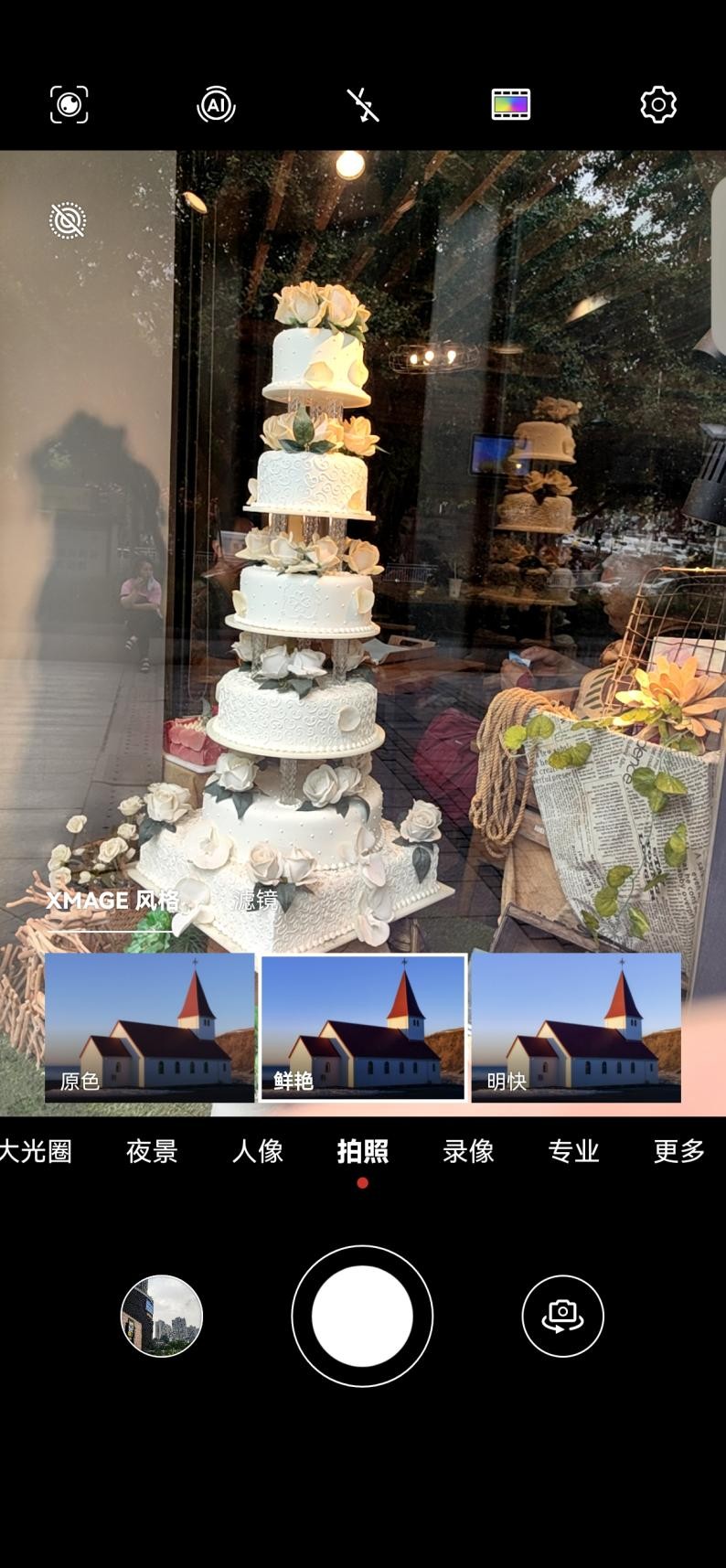Open 更多 camera modes

pos(678,1151)
